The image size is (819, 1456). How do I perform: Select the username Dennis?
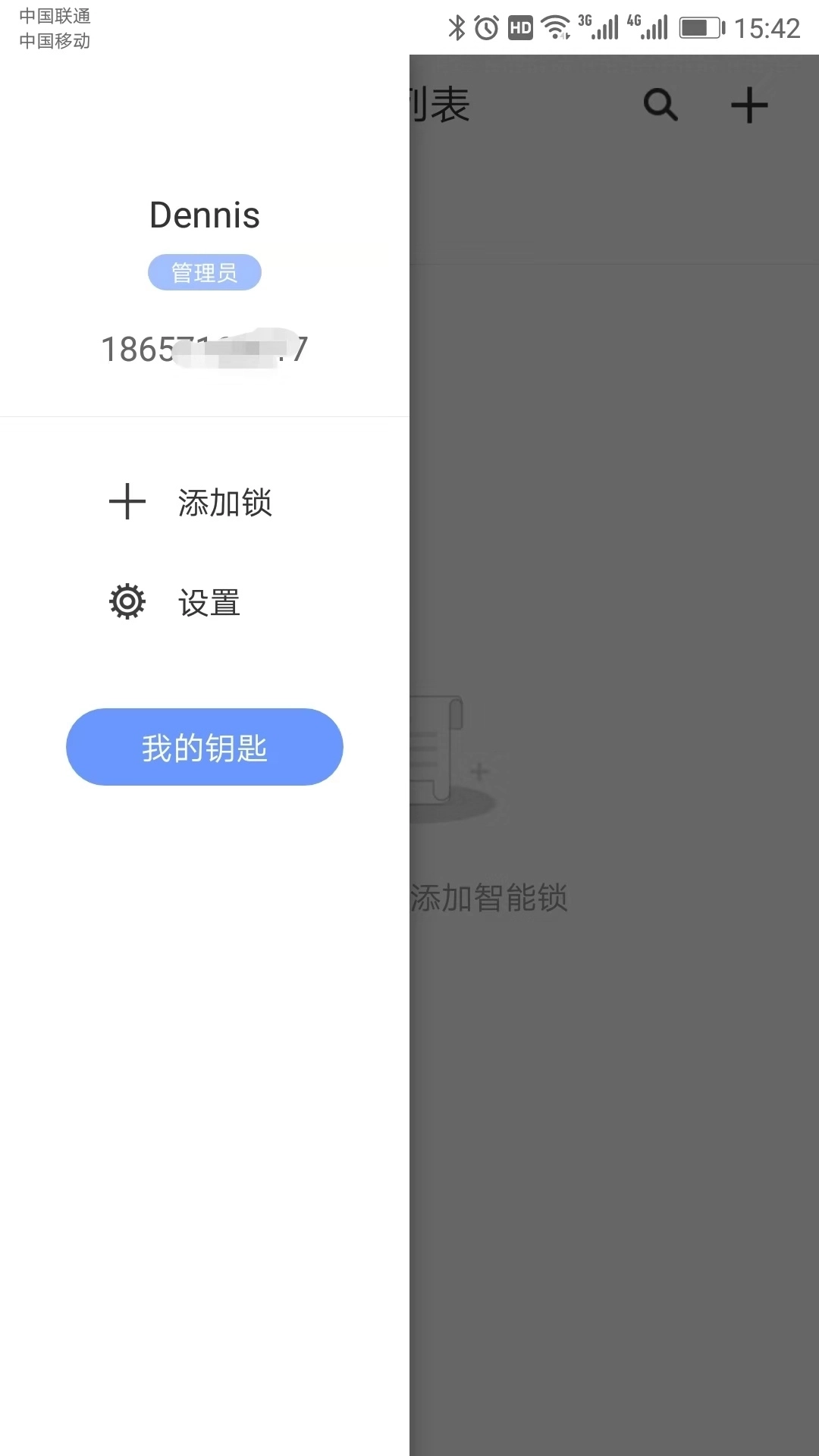click(205, 215)
